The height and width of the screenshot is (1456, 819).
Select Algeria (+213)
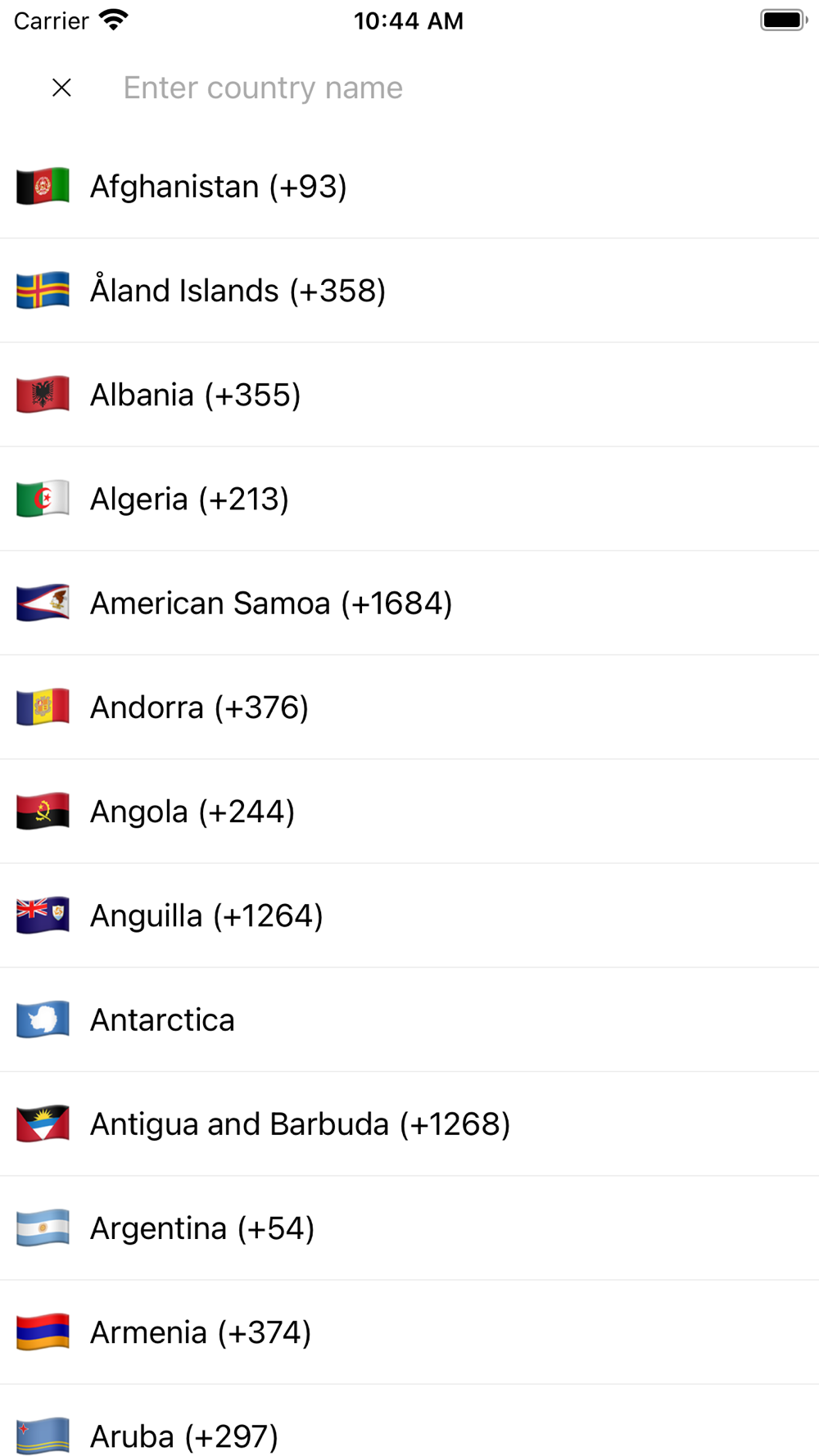tap(409, 499)
